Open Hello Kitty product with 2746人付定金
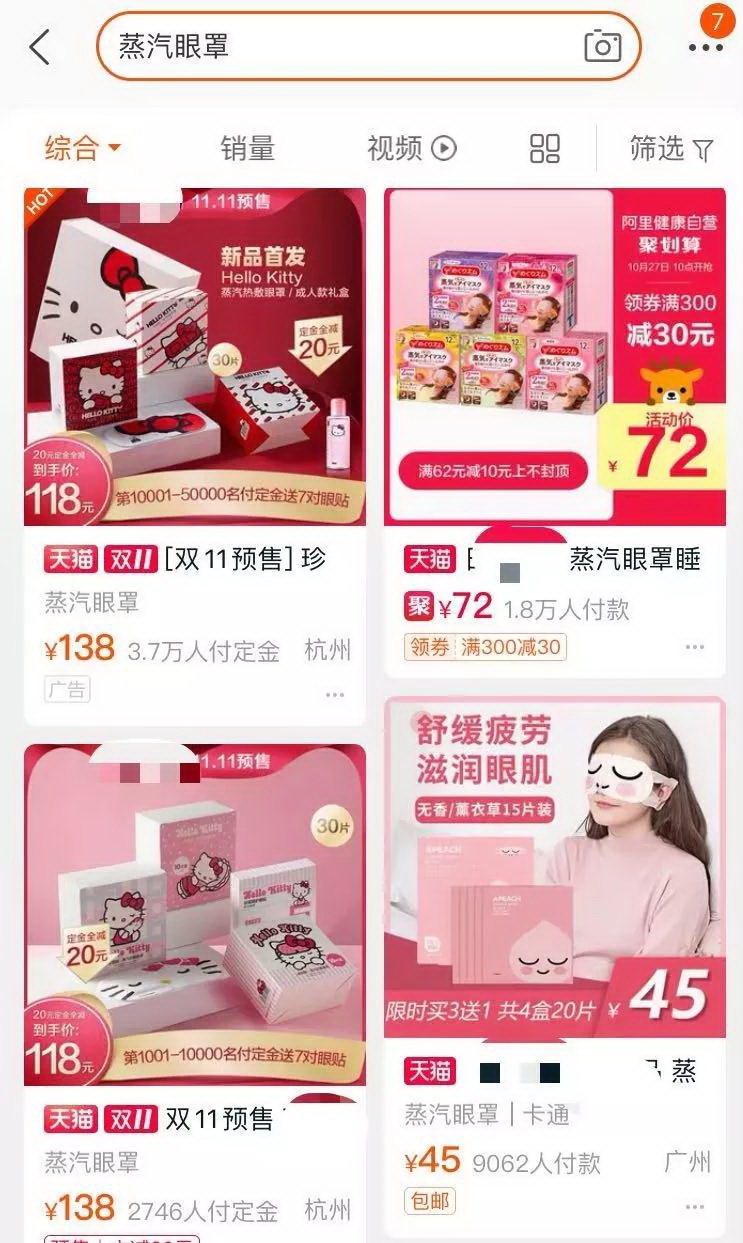Screen dimensions: 743x1243 [x=195, y=915]
